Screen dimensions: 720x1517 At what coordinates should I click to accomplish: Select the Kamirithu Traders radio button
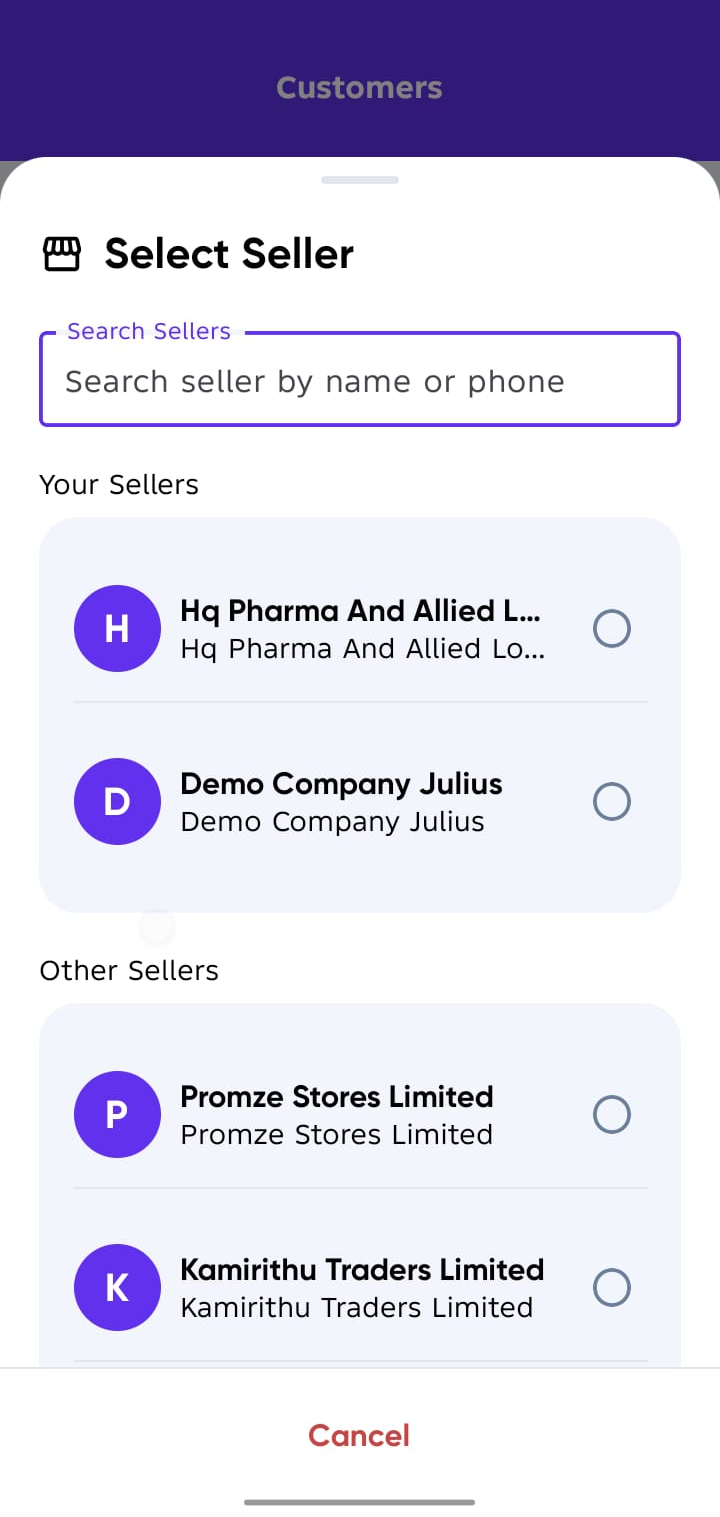(611, 1287)
